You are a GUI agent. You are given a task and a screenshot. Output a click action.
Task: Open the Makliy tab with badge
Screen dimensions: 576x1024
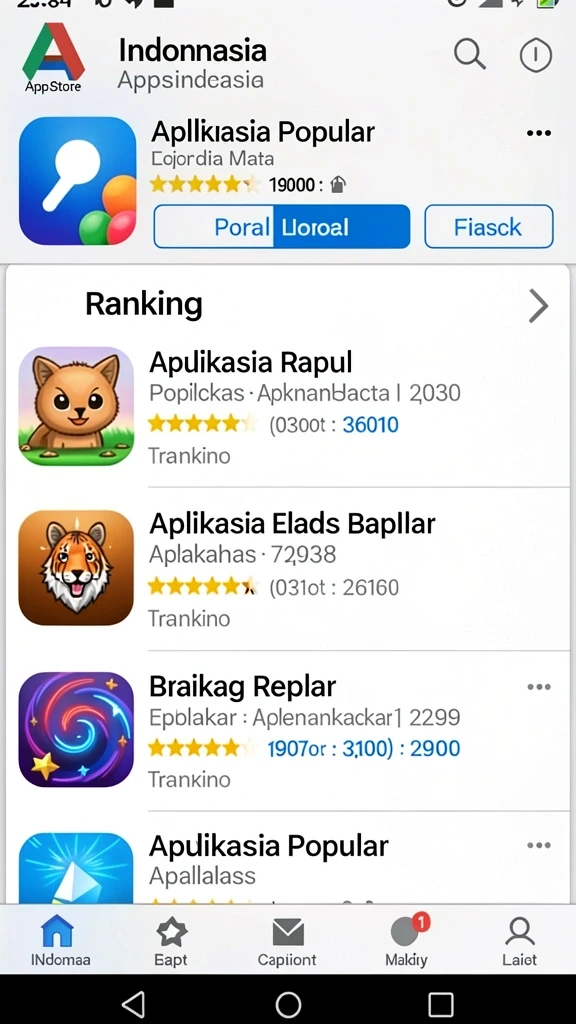point(407,940)
